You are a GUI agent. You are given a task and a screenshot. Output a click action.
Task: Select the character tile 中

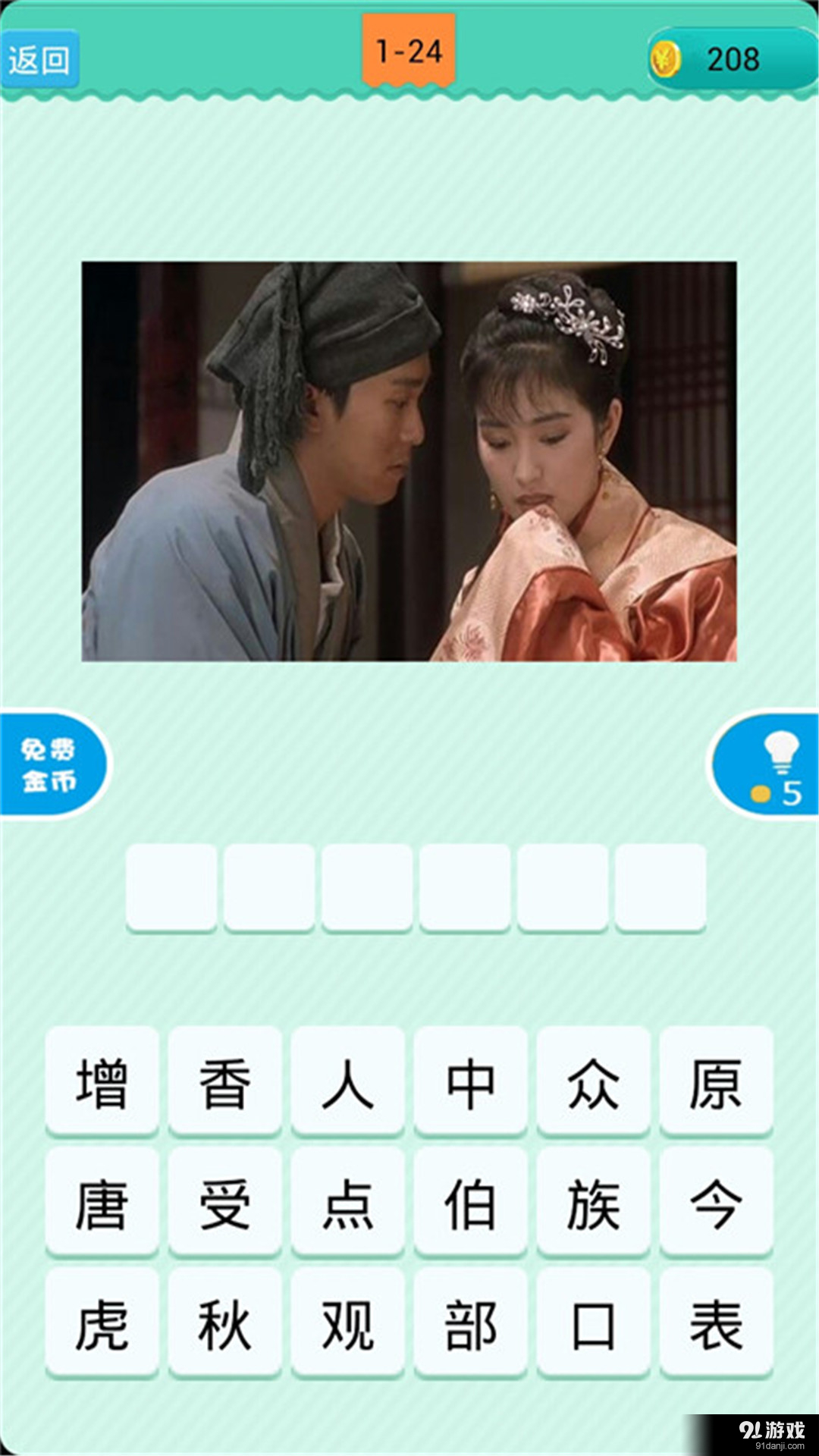(469, 1080)
